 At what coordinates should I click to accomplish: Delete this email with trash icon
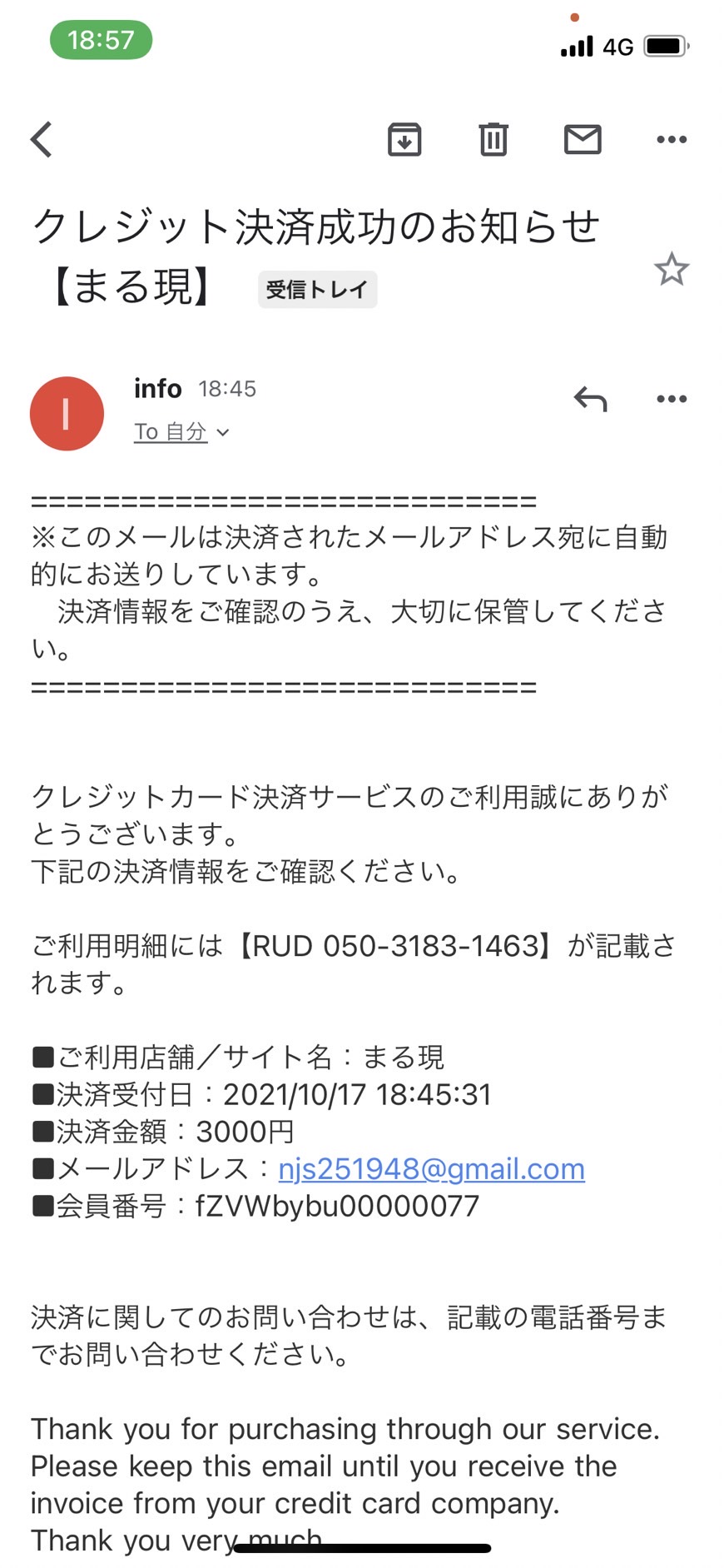(493, 139)
